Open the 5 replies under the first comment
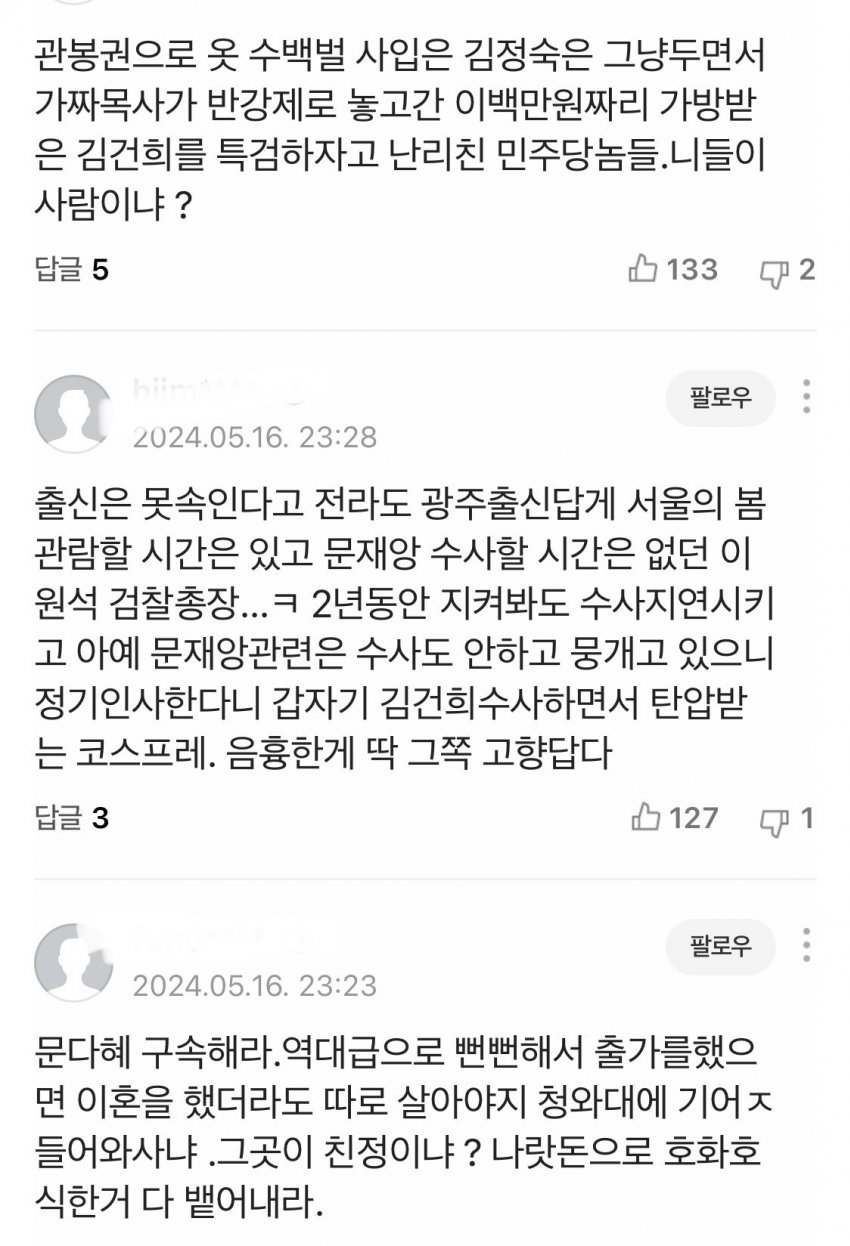Screen dimensions: 850x1246 tap(70, 270)
